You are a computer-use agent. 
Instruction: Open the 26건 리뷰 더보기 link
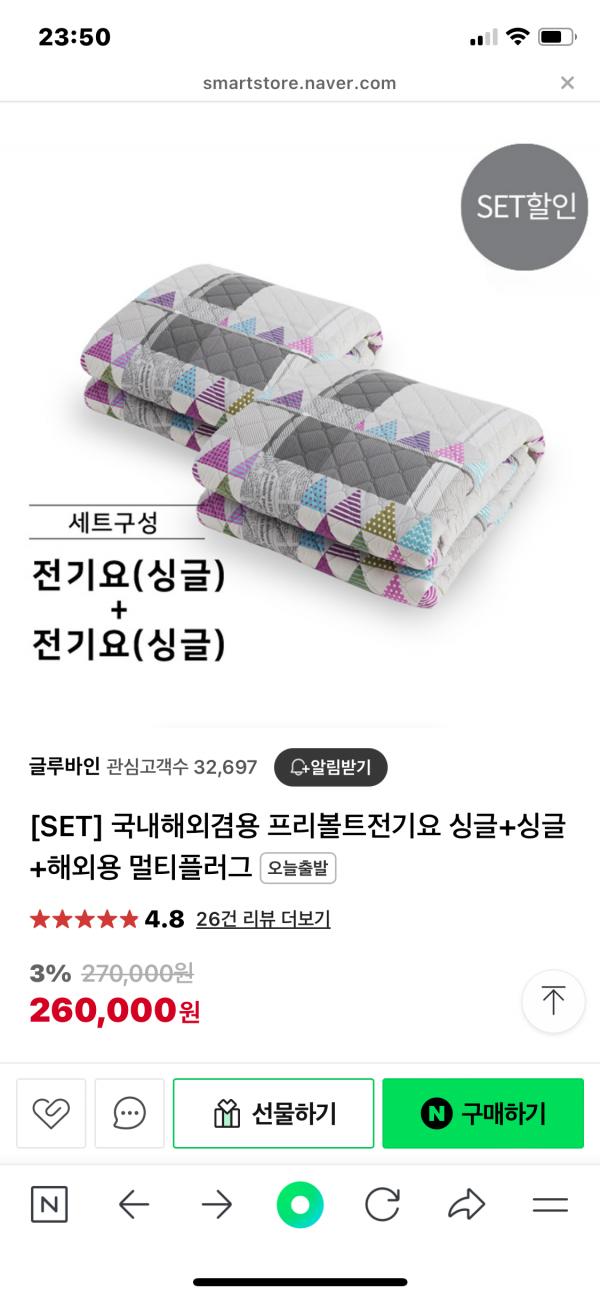coord(263,919)
